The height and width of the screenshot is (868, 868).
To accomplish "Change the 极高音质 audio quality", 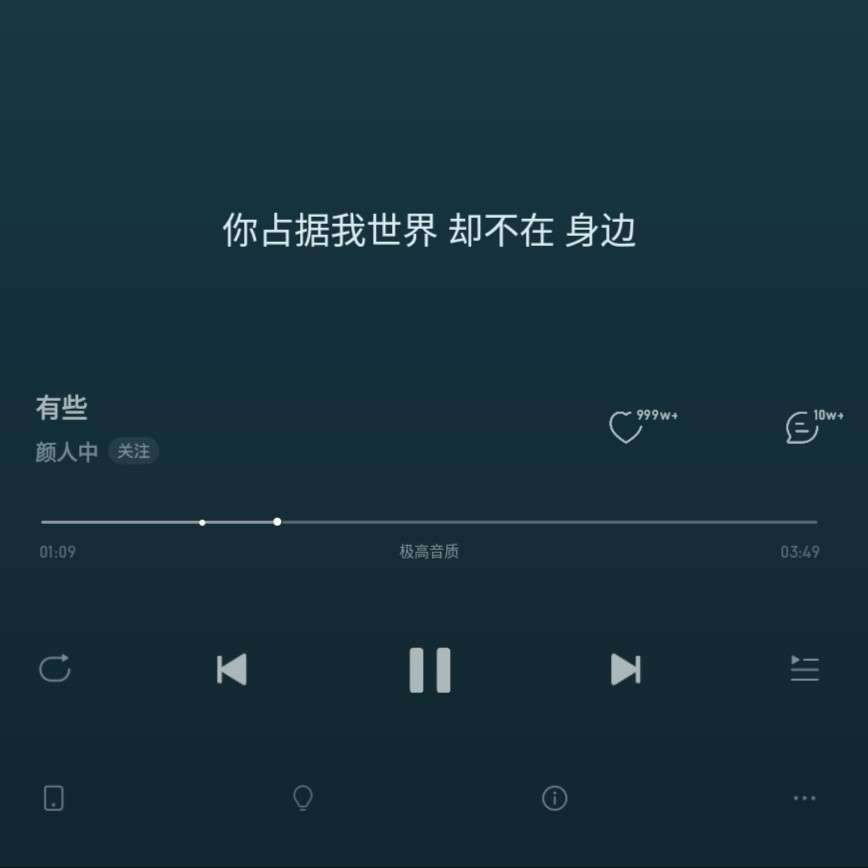I will pos(429,551).
